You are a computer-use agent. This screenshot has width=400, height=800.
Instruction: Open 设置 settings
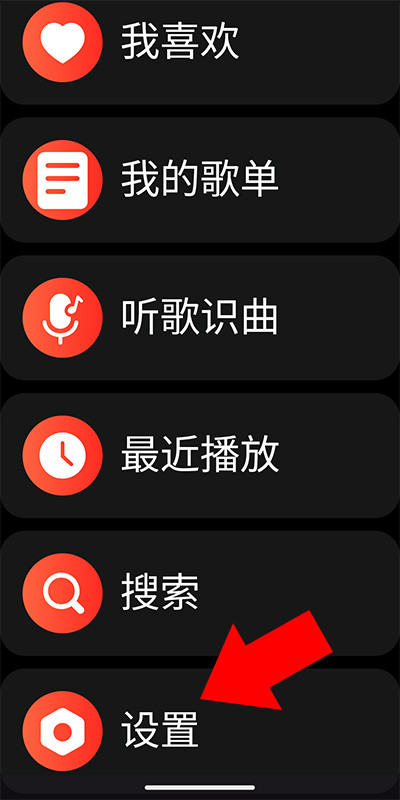pos(200,731)
